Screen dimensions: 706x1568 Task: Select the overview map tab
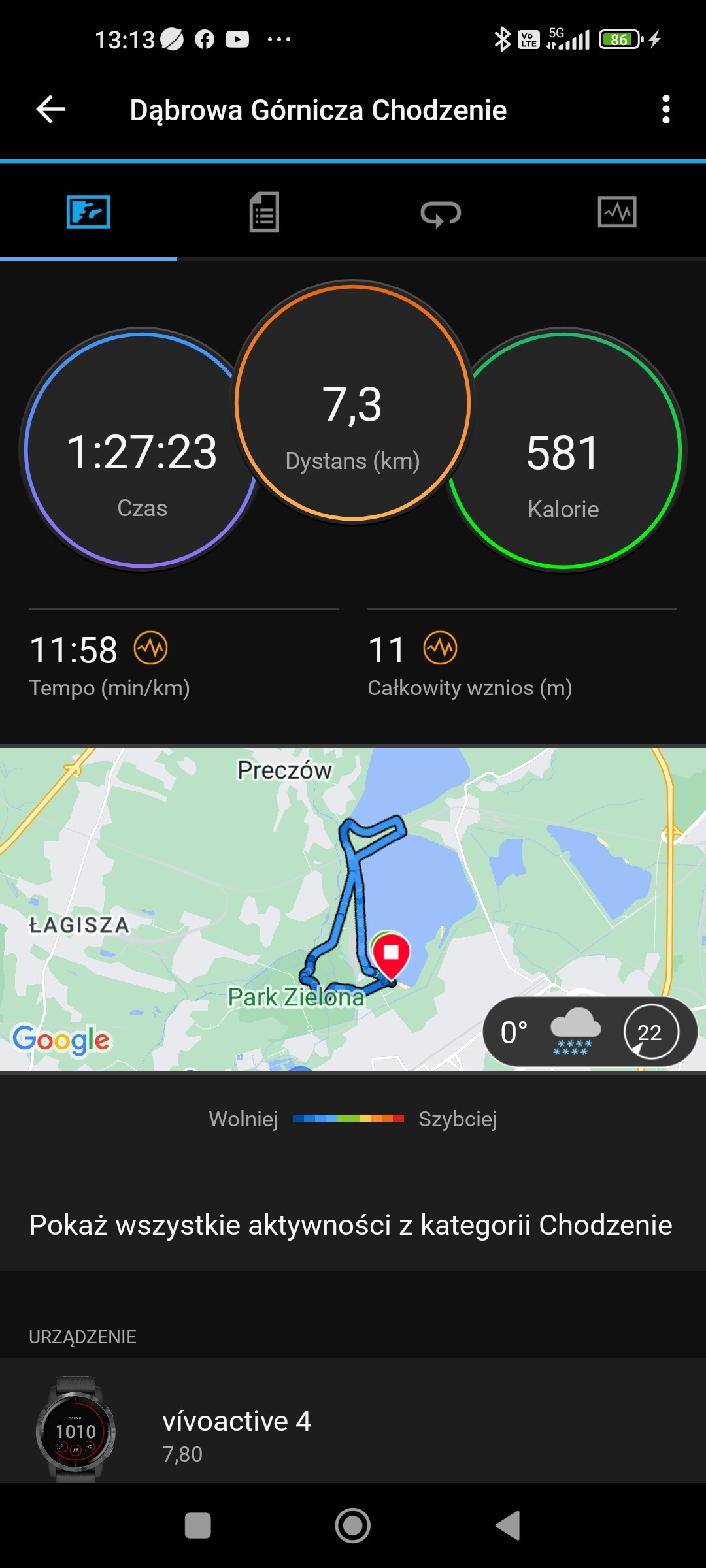(88, 212)
